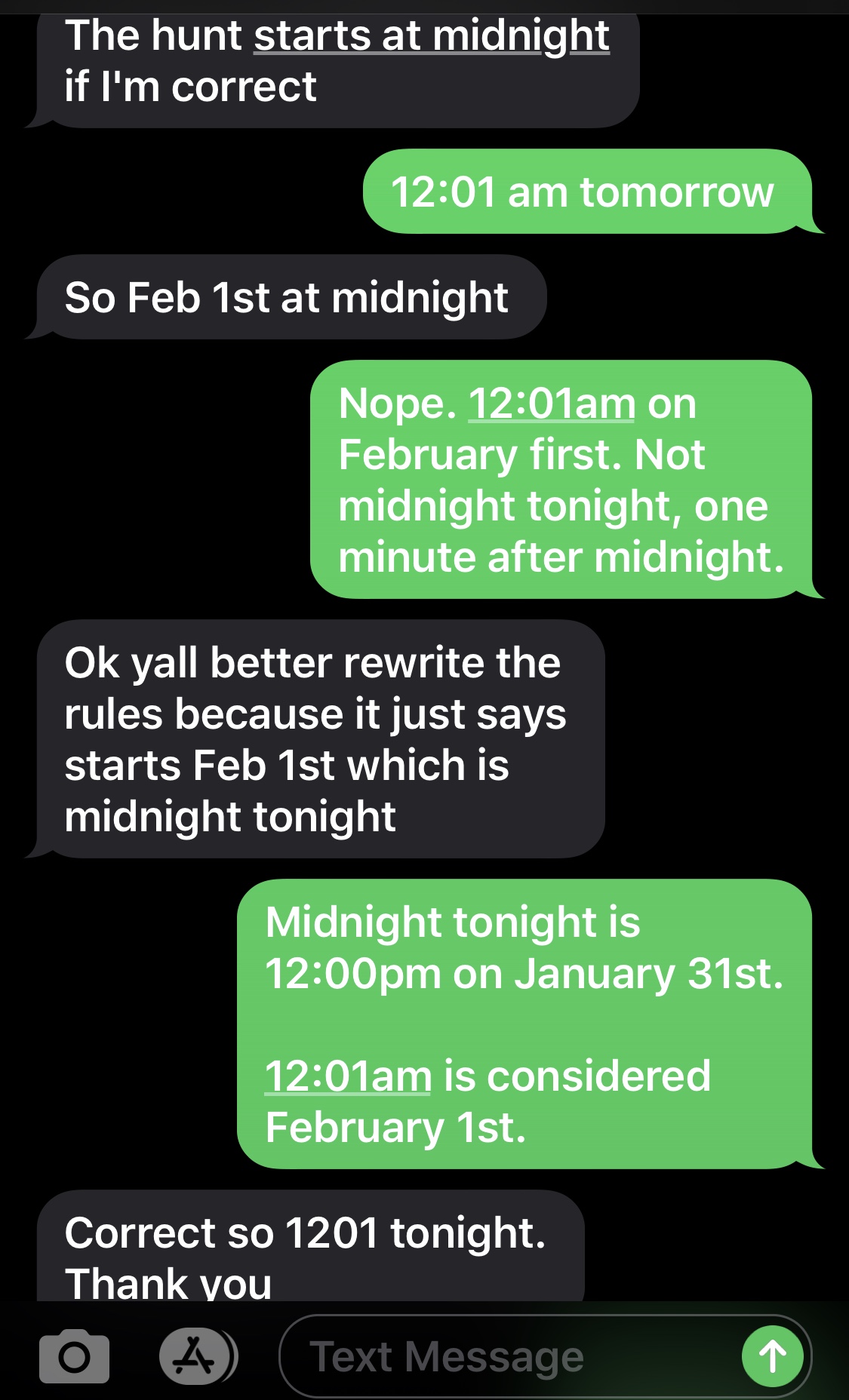This screenshot has width=849, height=1400.
Task: Open the "12:01am" link in the Nope message
Action: [552, 404]
